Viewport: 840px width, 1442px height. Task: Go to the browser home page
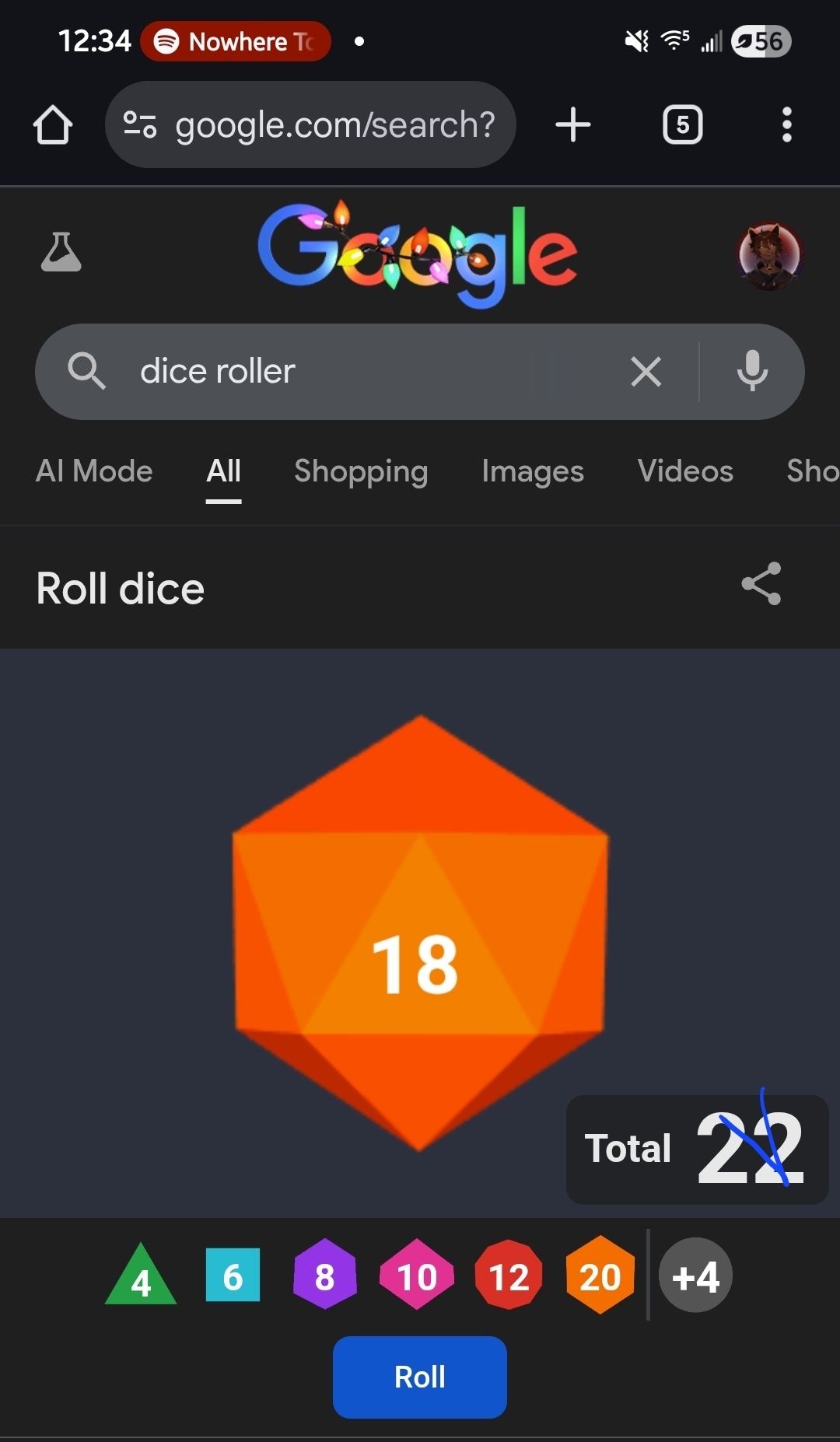click(x=53, y=124)
